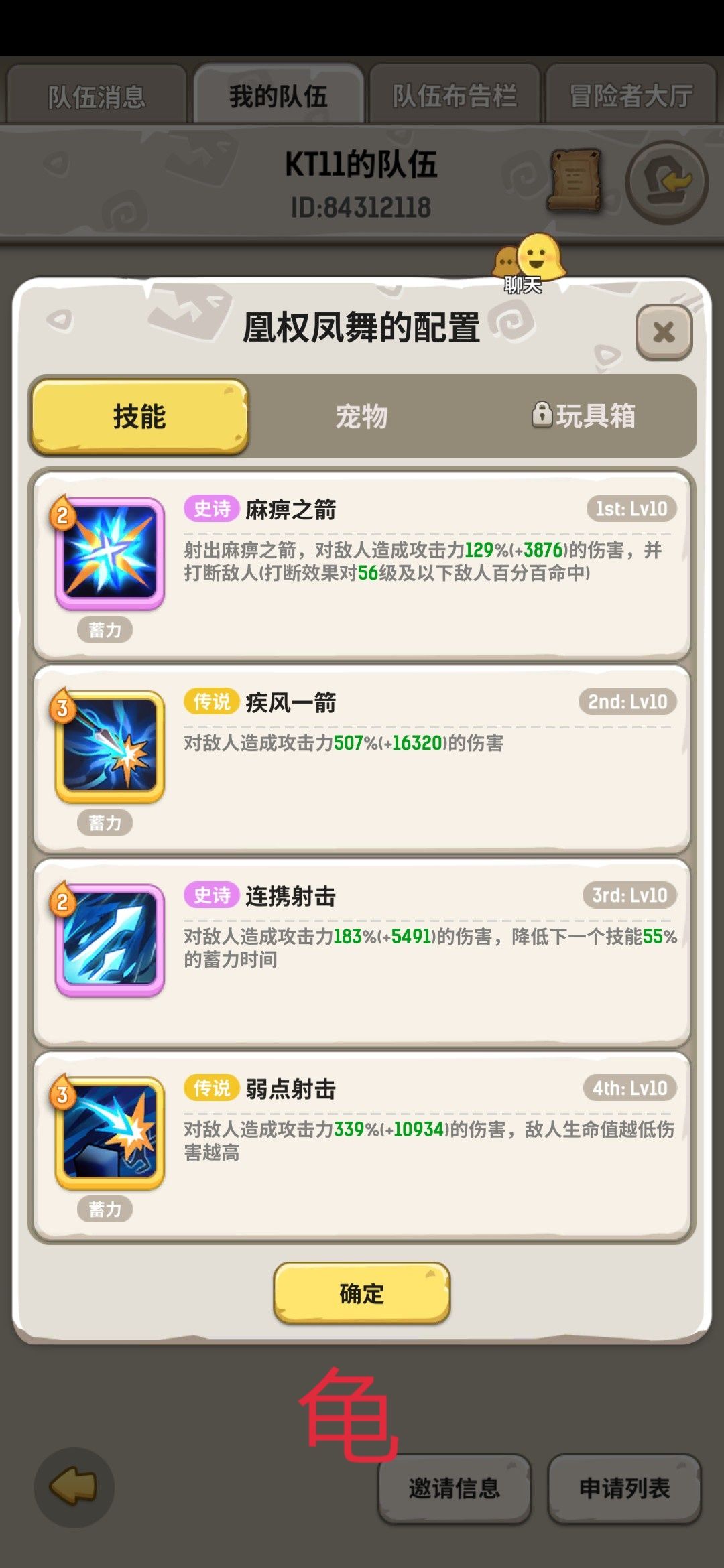Screen dimensions: 724x1568
Task: Open the 队伍布告栏 tab
Action: [455, 94]
